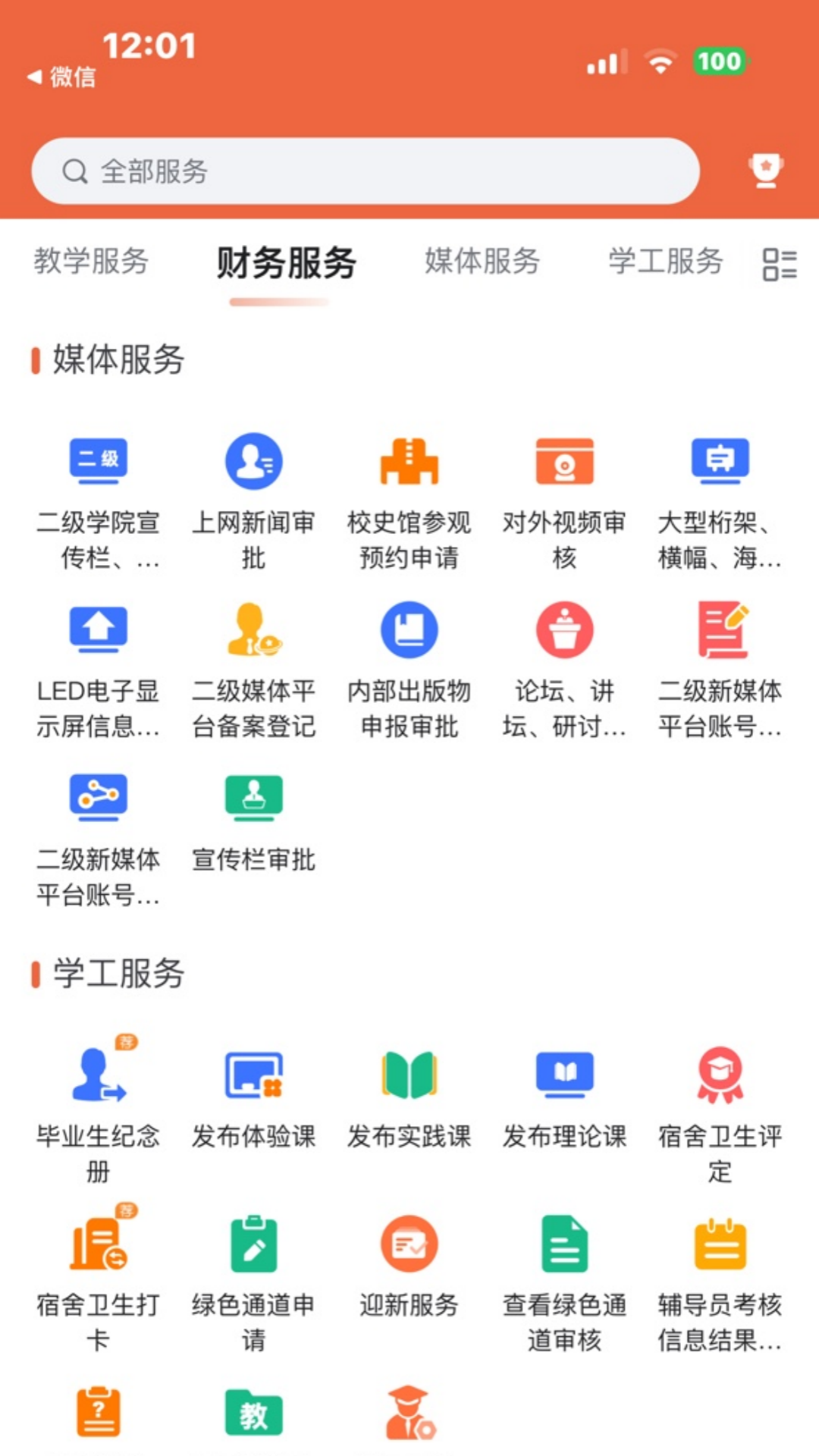Screen dimensions: 819x1456
Task: Open the 全部服务 search box
Action: (364, 171)
